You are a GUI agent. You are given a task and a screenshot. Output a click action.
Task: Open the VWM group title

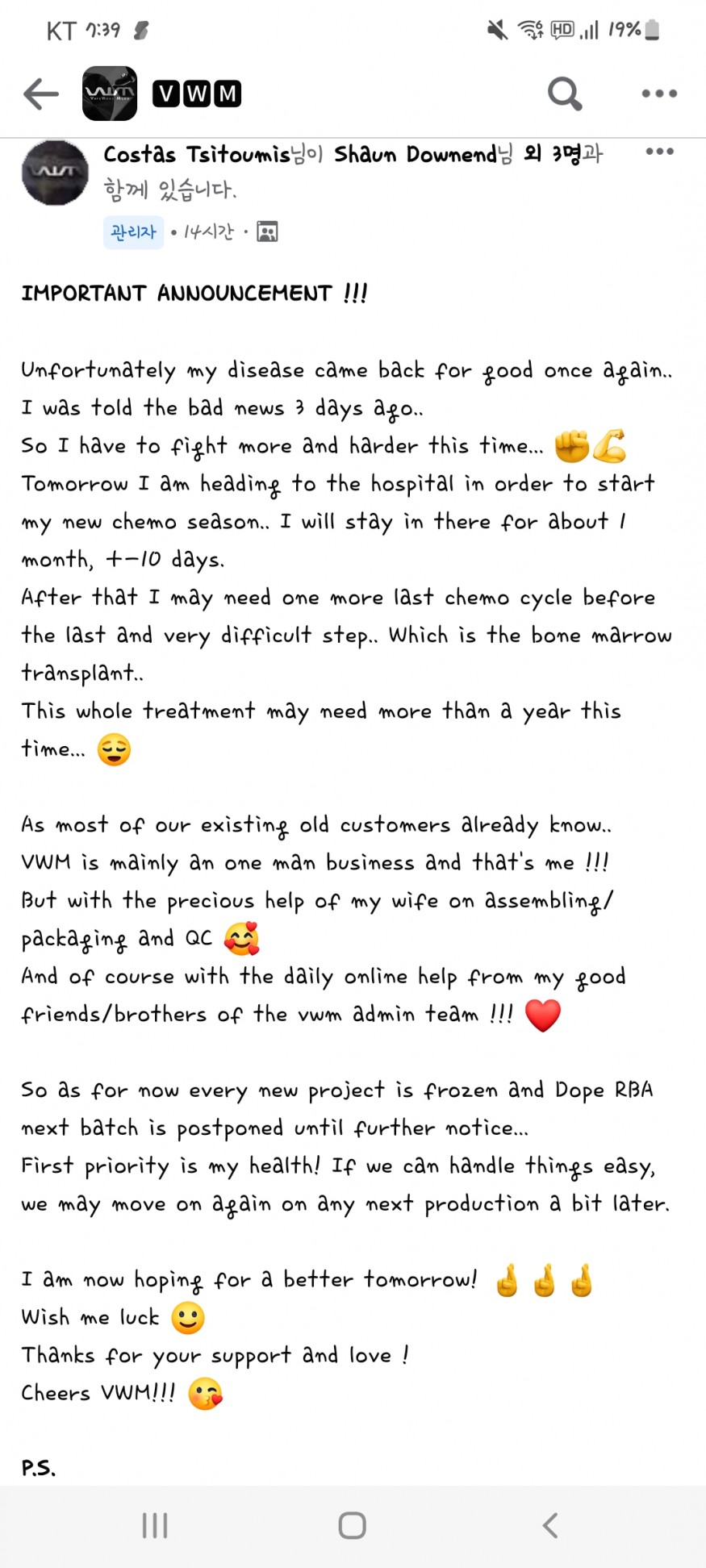point(197,94)
